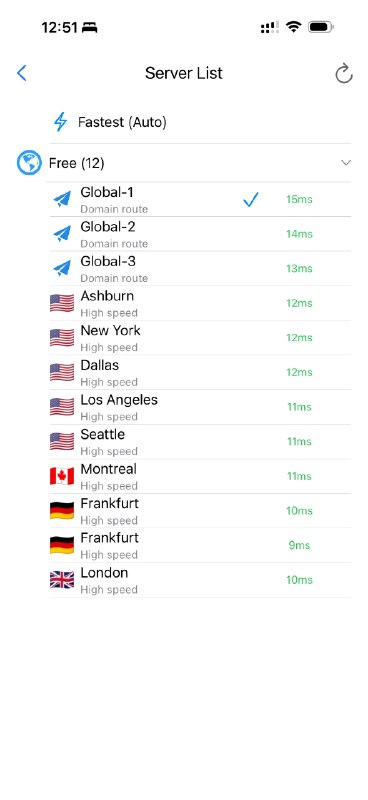Select the Los Angeles server
The image size is (368, 800).
(x=200, y=408)
